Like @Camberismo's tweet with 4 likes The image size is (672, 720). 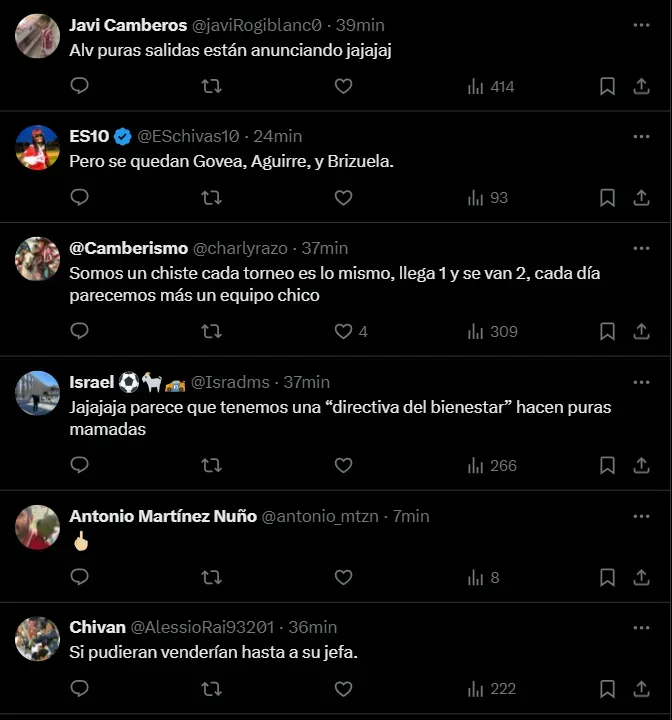pyautogui.click(x=343, y=331)
